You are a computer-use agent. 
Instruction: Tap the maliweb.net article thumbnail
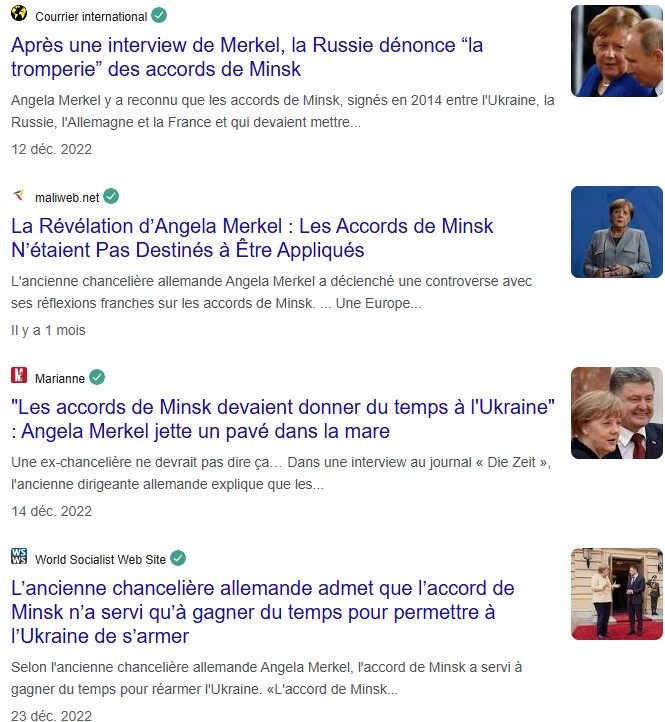(x=616, y=232)
